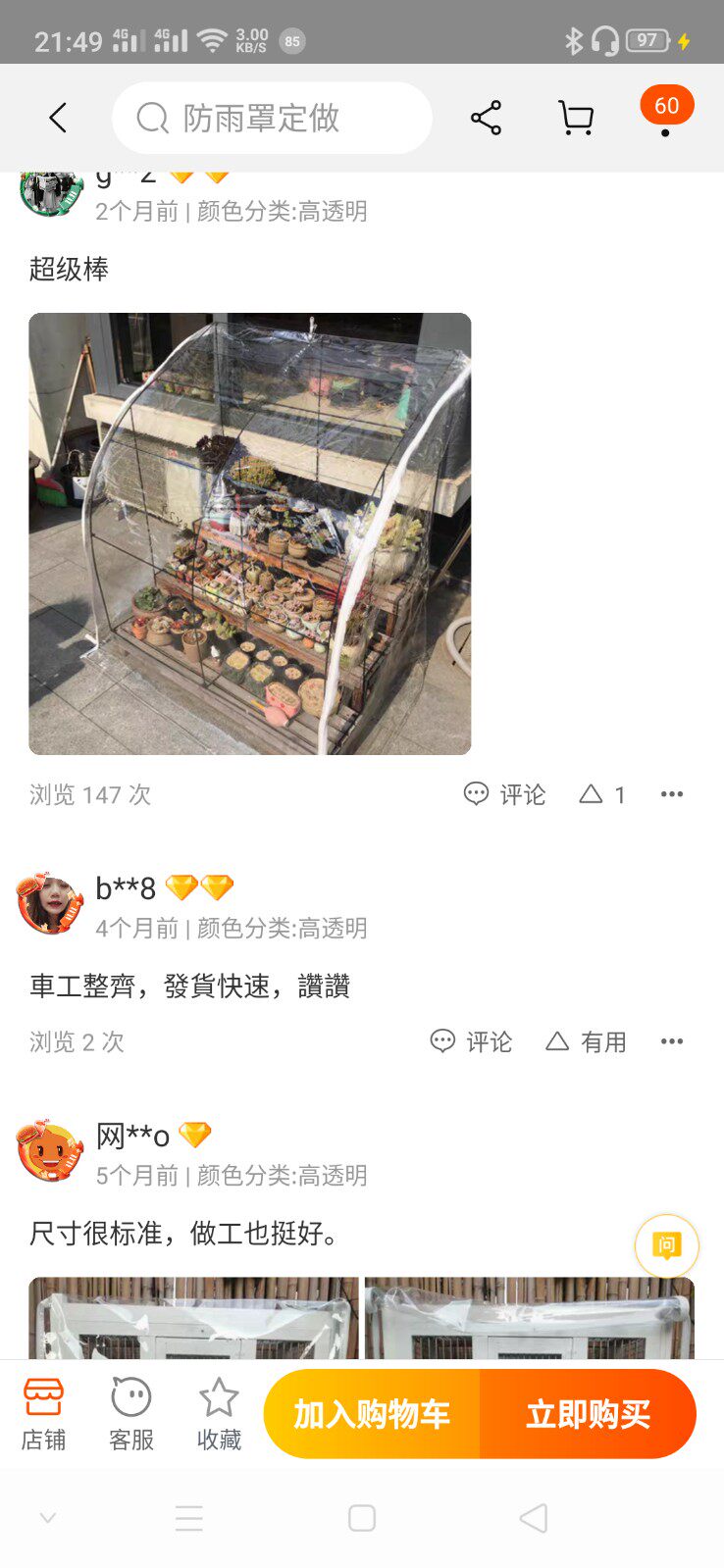Viewport: 724px width, 1568px height.
Task: Go back using the top-left arrow
Action: pyautogui.click(x=58, y=119)
